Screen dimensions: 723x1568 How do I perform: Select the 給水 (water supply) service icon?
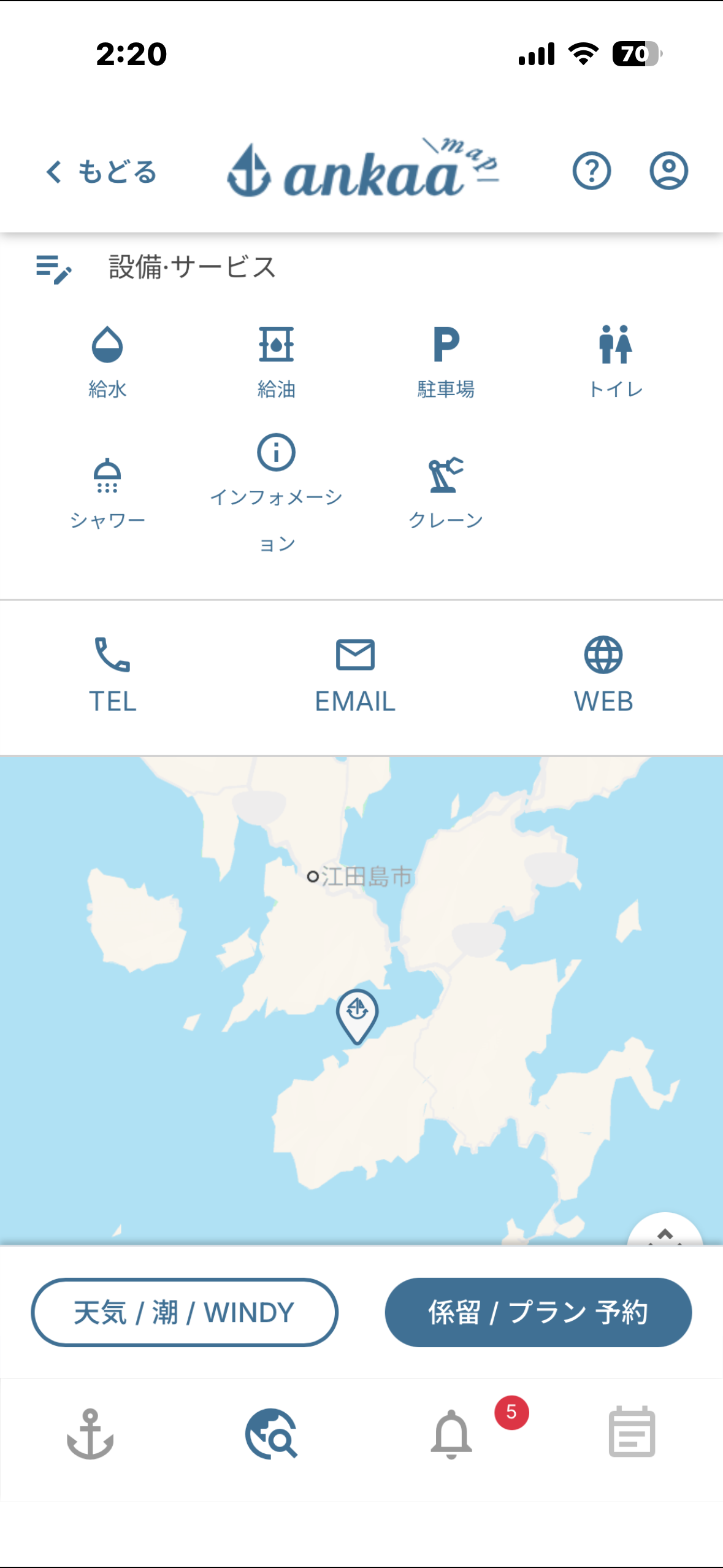coord(107,347)
